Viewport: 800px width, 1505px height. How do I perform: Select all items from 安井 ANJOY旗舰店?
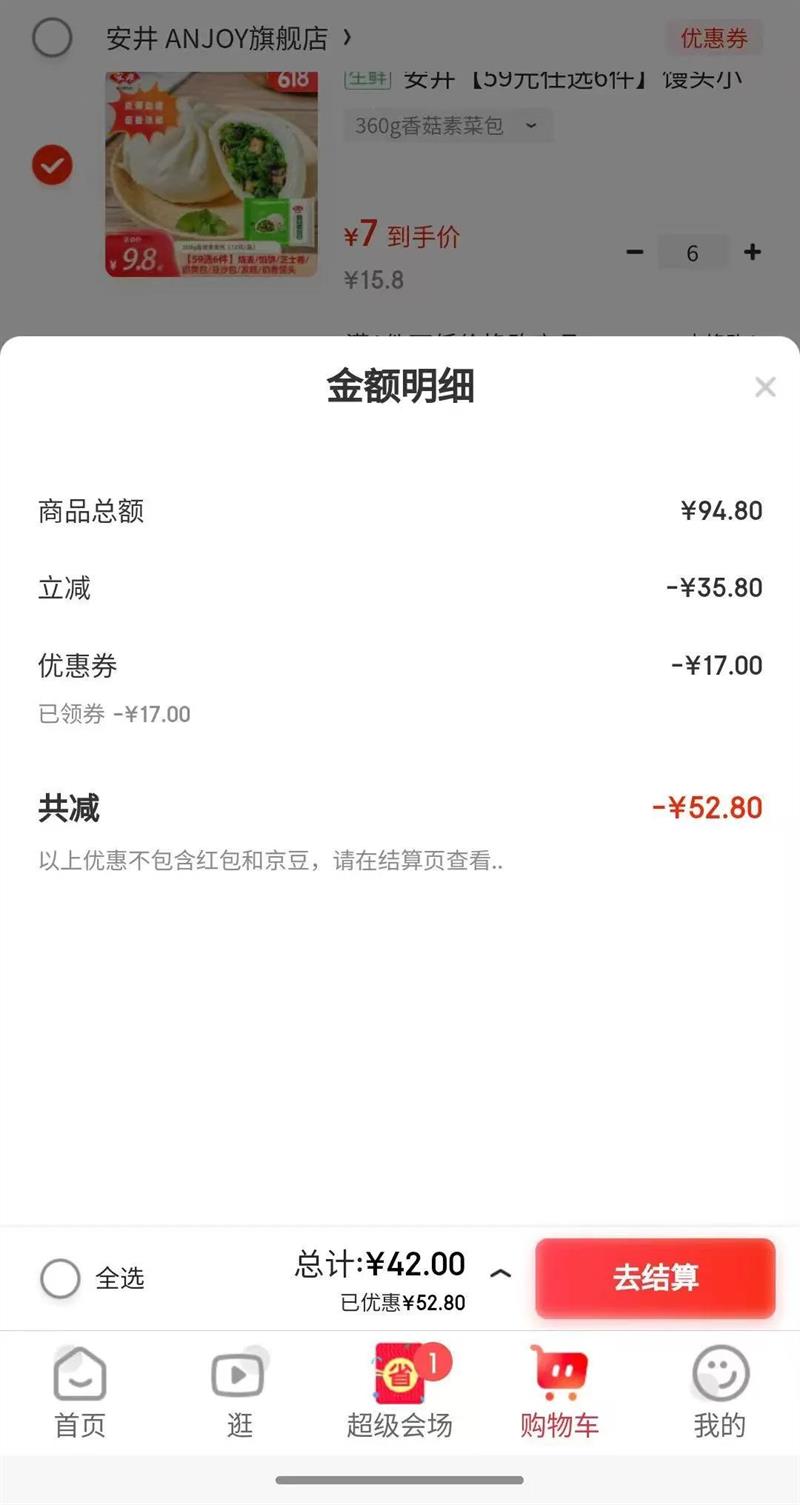pos(52,38)
